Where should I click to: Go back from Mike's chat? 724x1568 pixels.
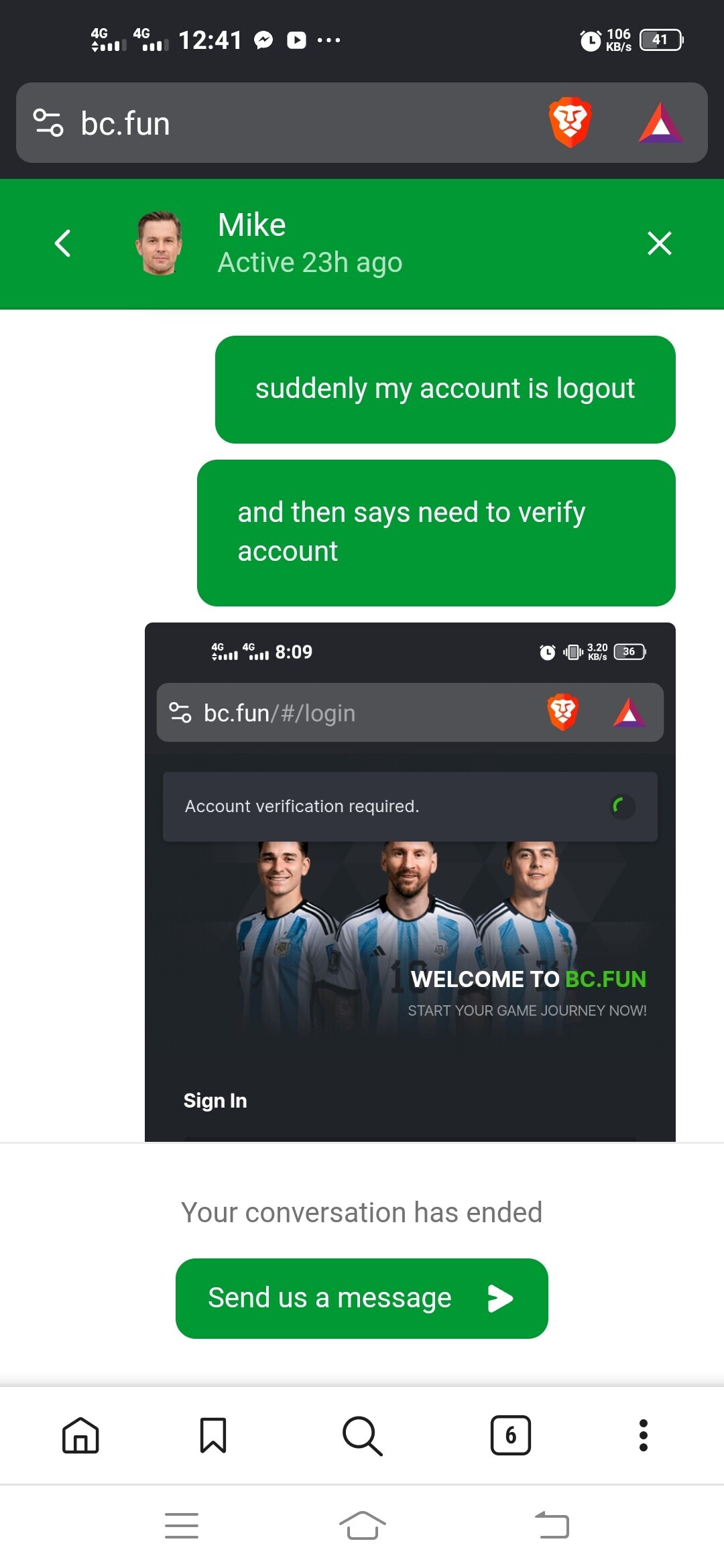click(x=62, y=243)
